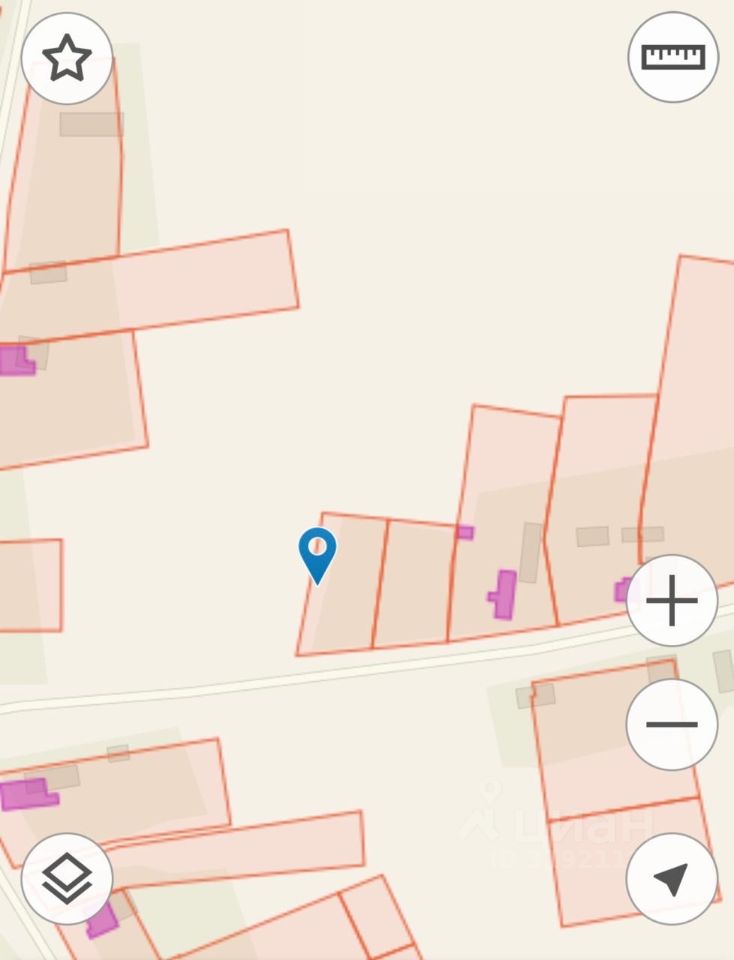This screenshot has width=734, height=960.
Task: Open the ruler measurement tool
Action: [x=673, y=57]
